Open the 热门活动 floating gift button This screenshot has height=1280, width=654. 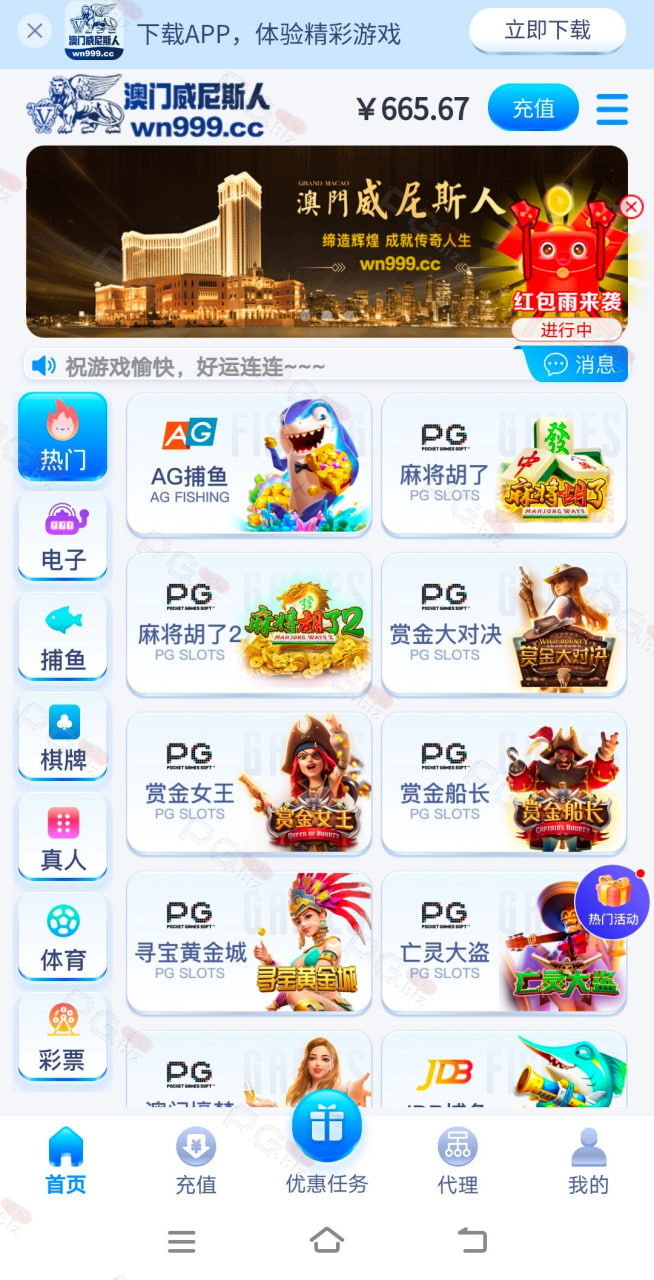(612, 902)
